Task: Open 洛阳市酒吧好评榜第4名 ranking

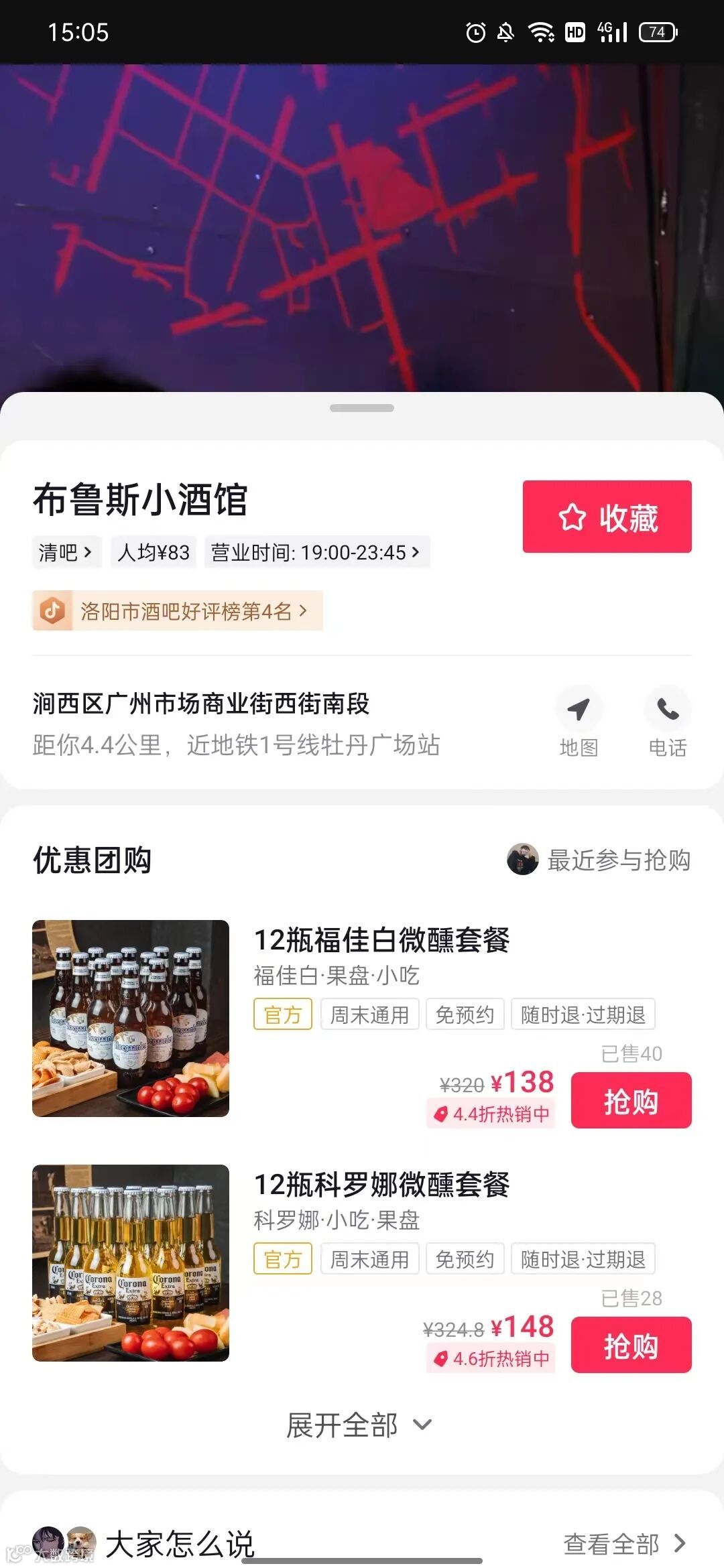Action: 178,610
